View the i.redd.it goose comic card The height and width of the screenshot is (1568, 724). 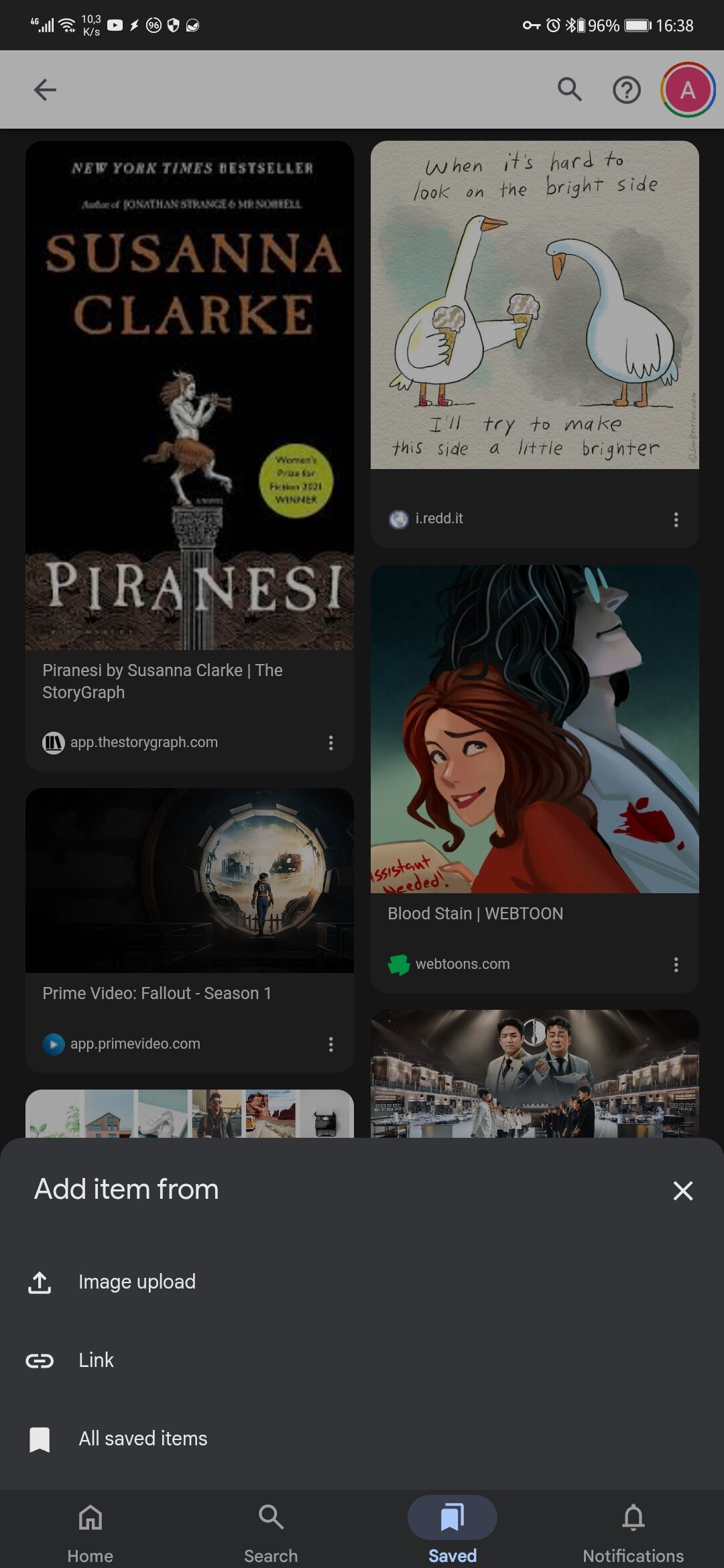point(534,305)
